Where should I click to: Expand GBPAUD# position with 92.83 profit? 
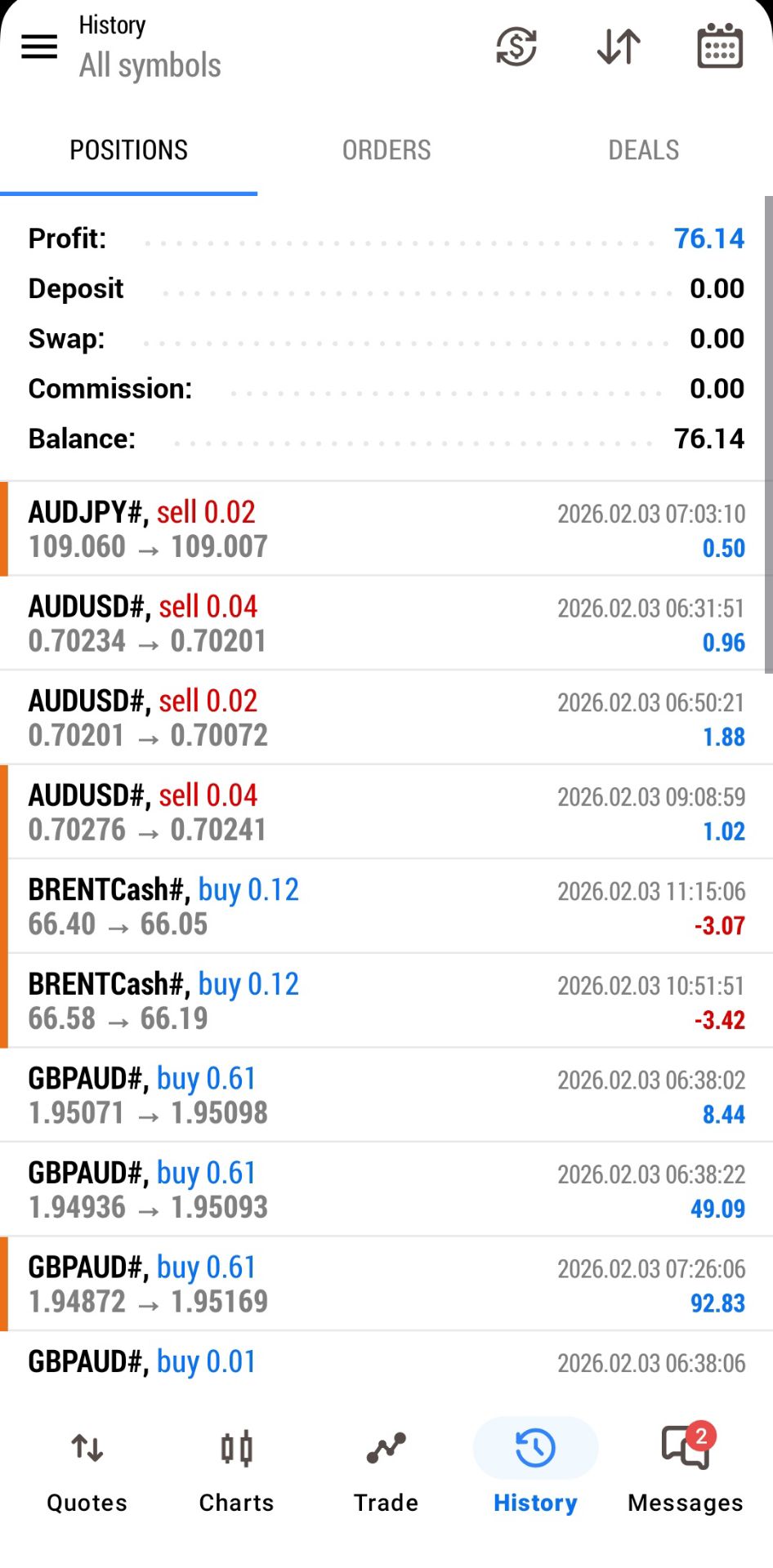pyautogui.click(x=386, y=1284)
